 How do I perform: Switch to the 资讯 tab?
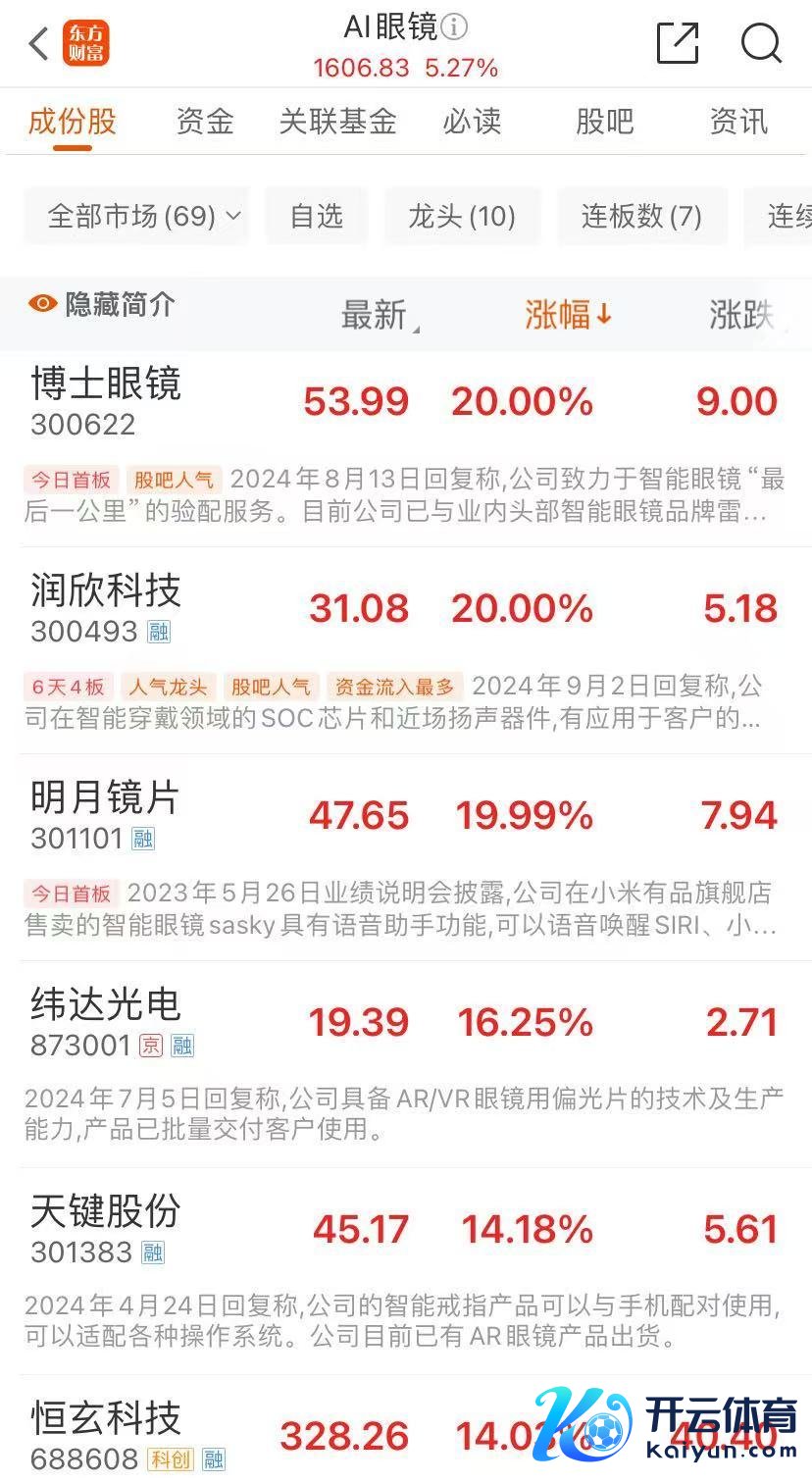click(738, 122)
